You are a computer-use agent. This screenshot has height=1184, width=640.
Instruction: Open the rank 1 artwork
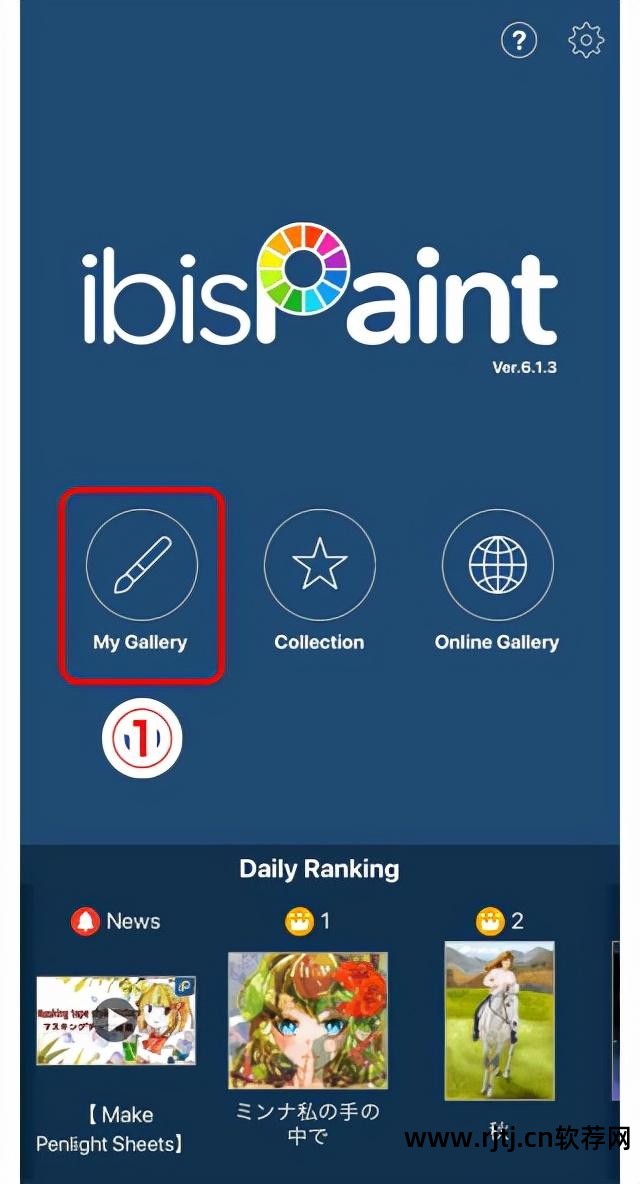pos(308,1020)
